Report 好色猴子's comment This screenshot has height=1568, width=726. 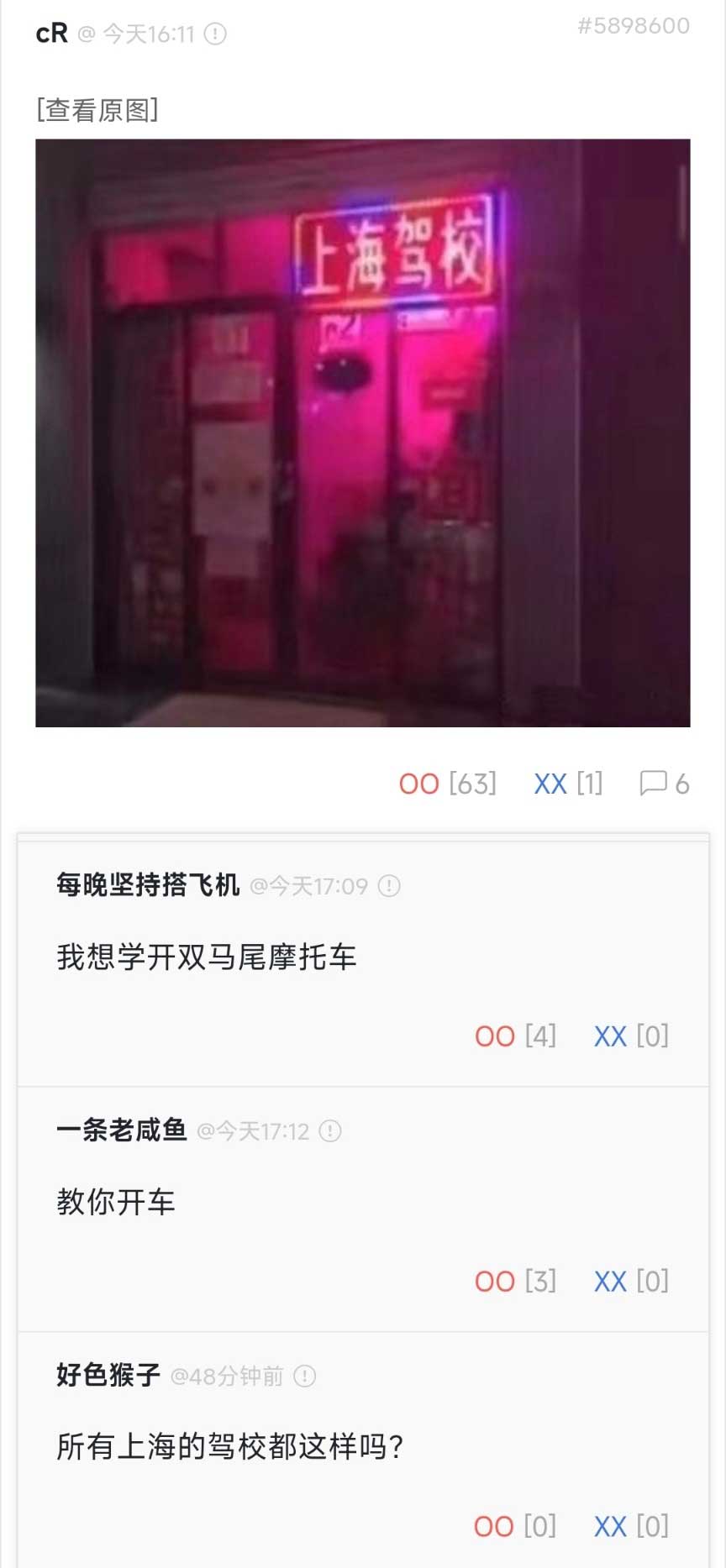coord(305,1376)
